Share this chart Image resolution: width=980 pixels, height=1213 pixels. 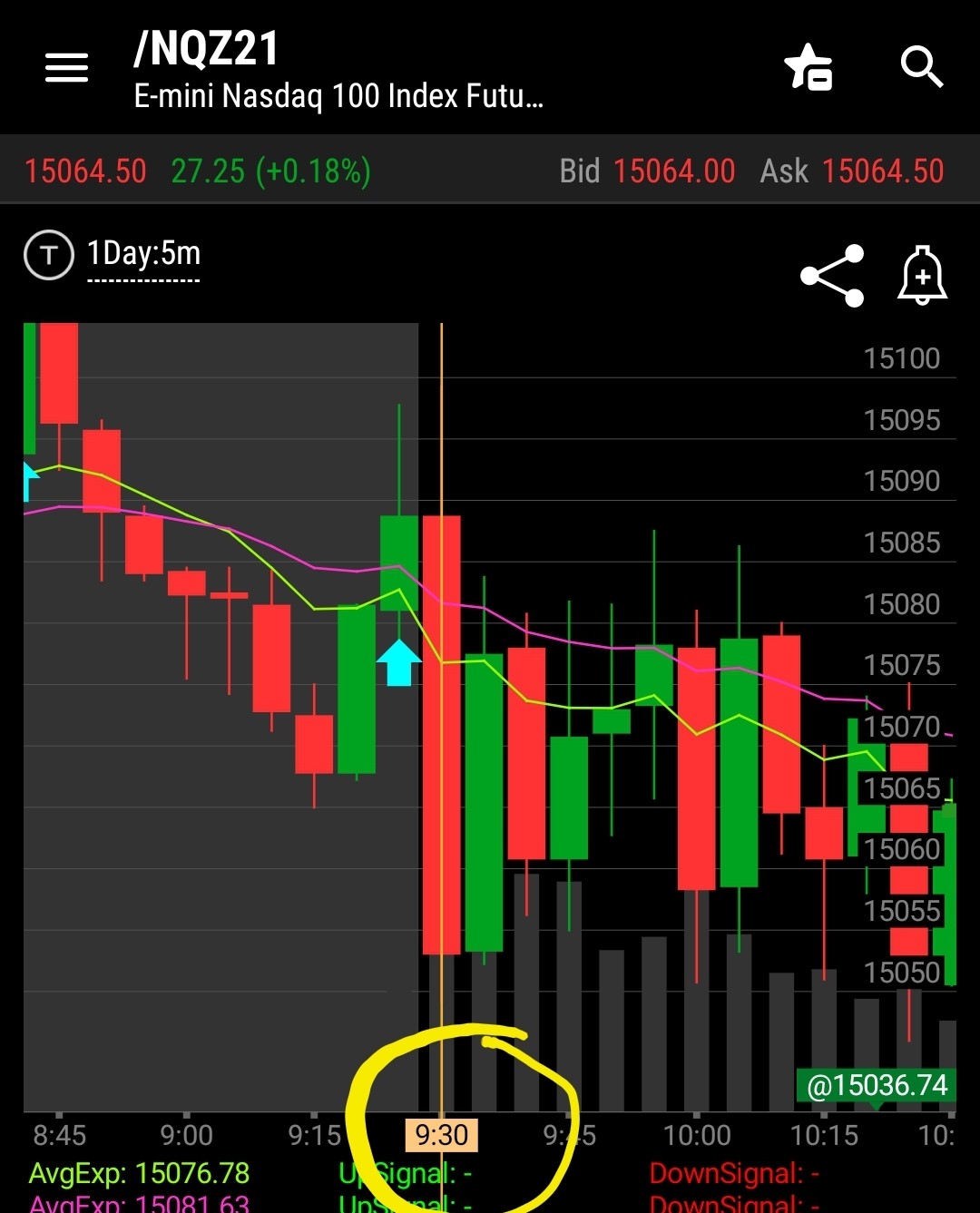(831, 276)
